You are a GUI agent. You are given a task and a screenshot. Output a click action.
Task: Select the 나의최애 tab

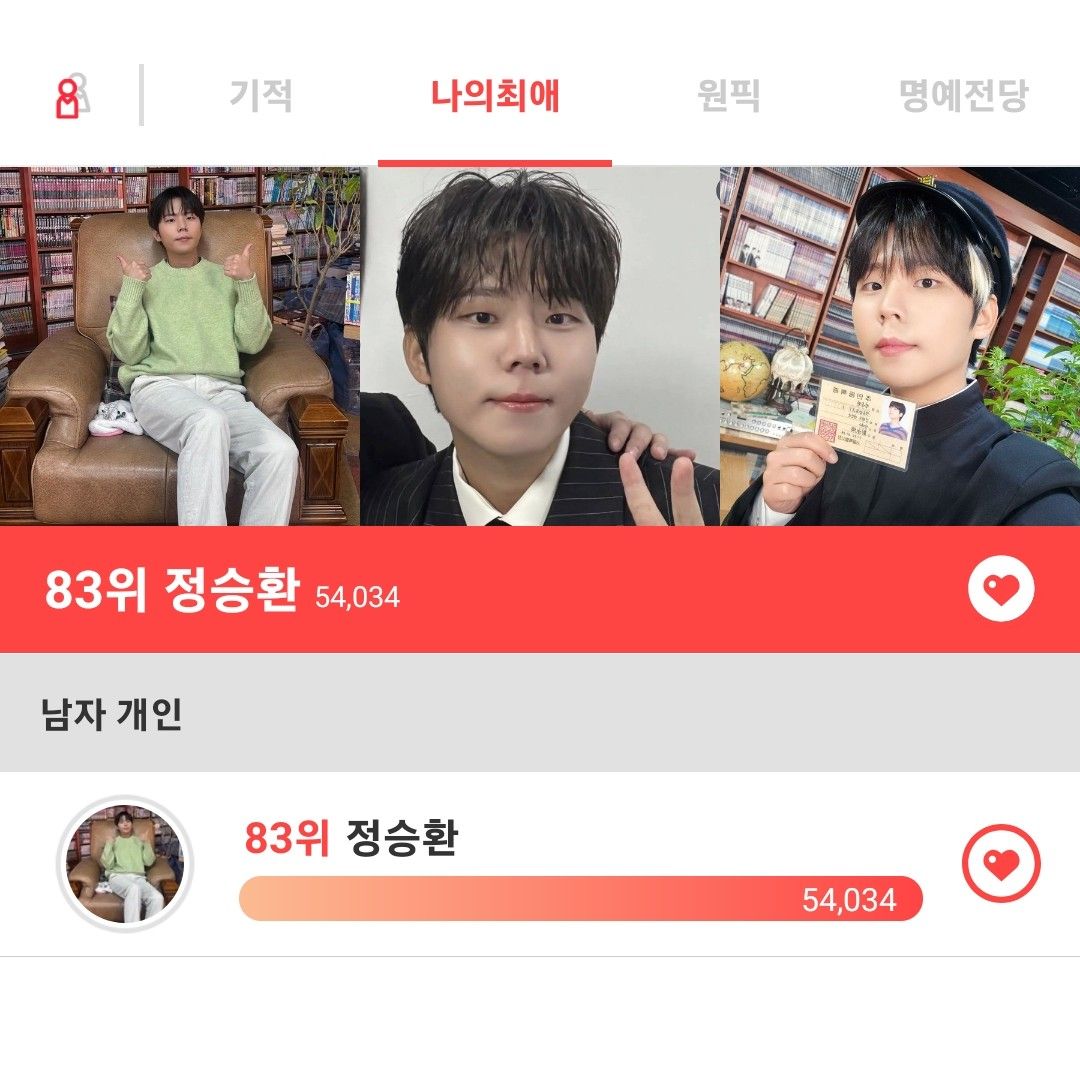(x=495, y=96)
